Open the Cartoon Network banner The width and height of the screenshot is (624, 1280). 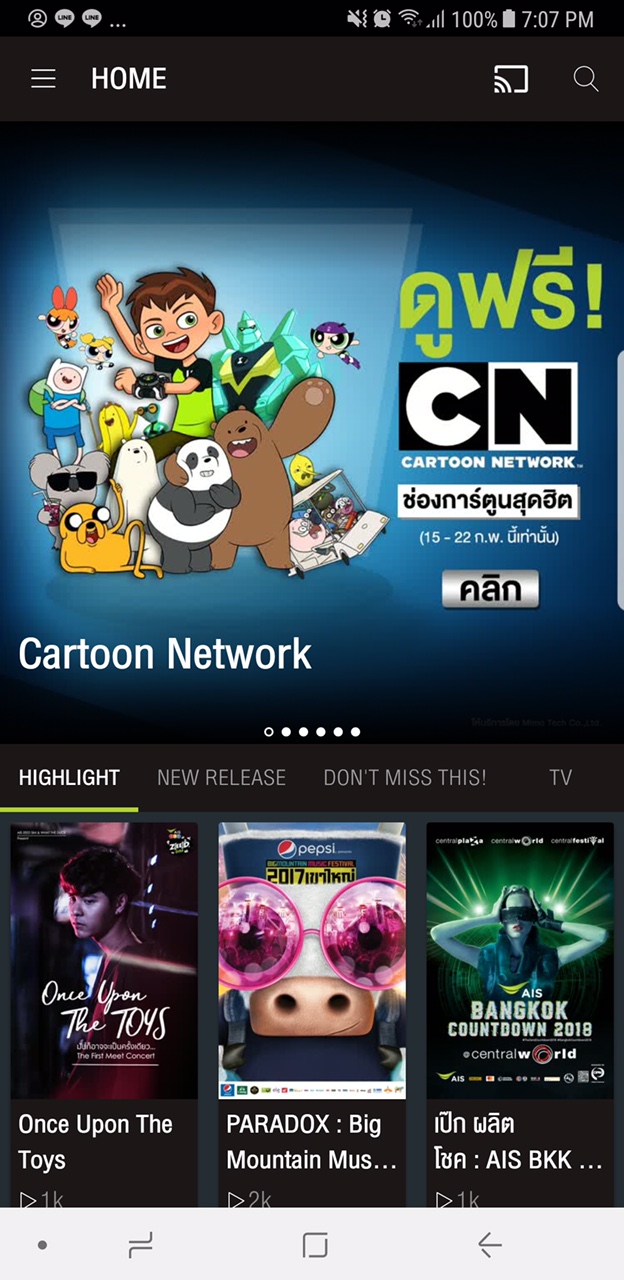[x=312, y=430]
